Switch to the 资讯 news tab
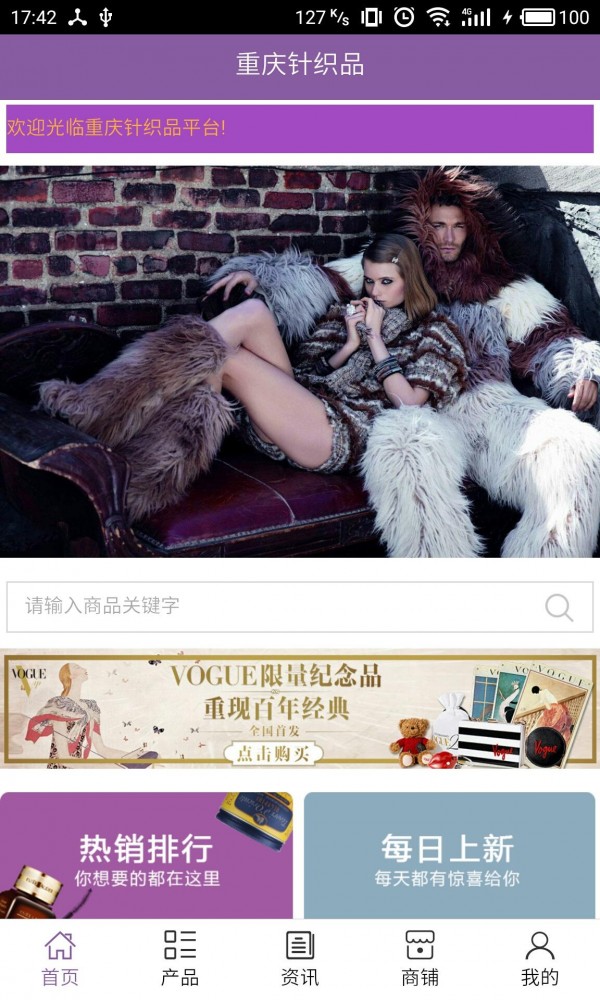Image resolution: width=600 pixels, height=1000 pixels. pyautogui.click(x=300, y=958)
